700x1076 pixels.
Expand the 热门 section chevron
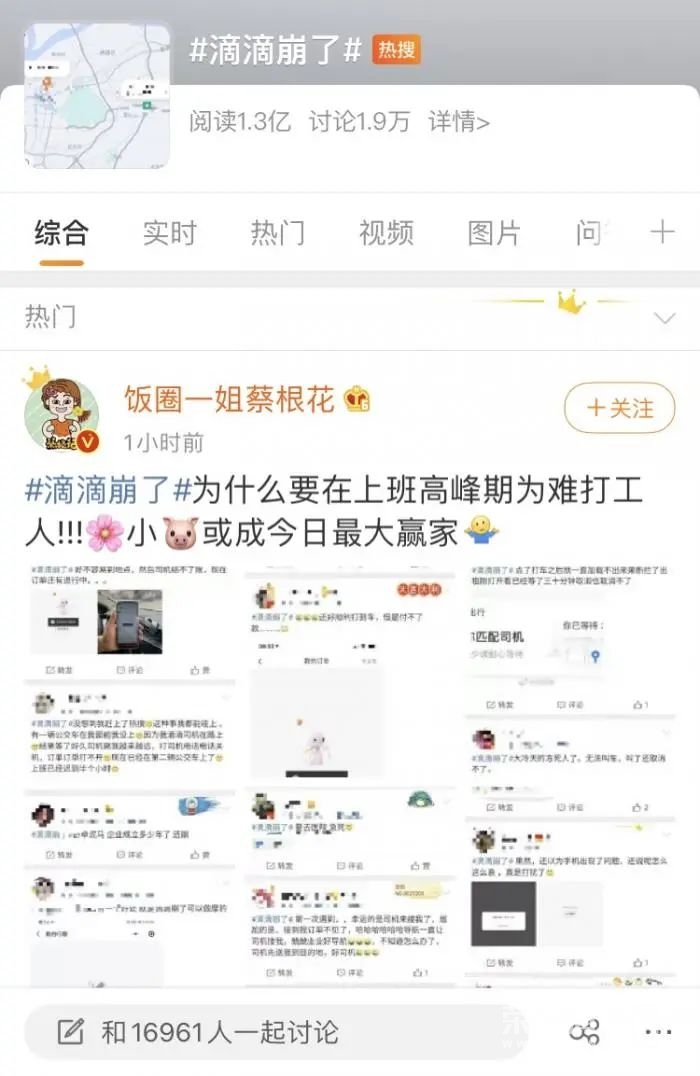(663, 319)
